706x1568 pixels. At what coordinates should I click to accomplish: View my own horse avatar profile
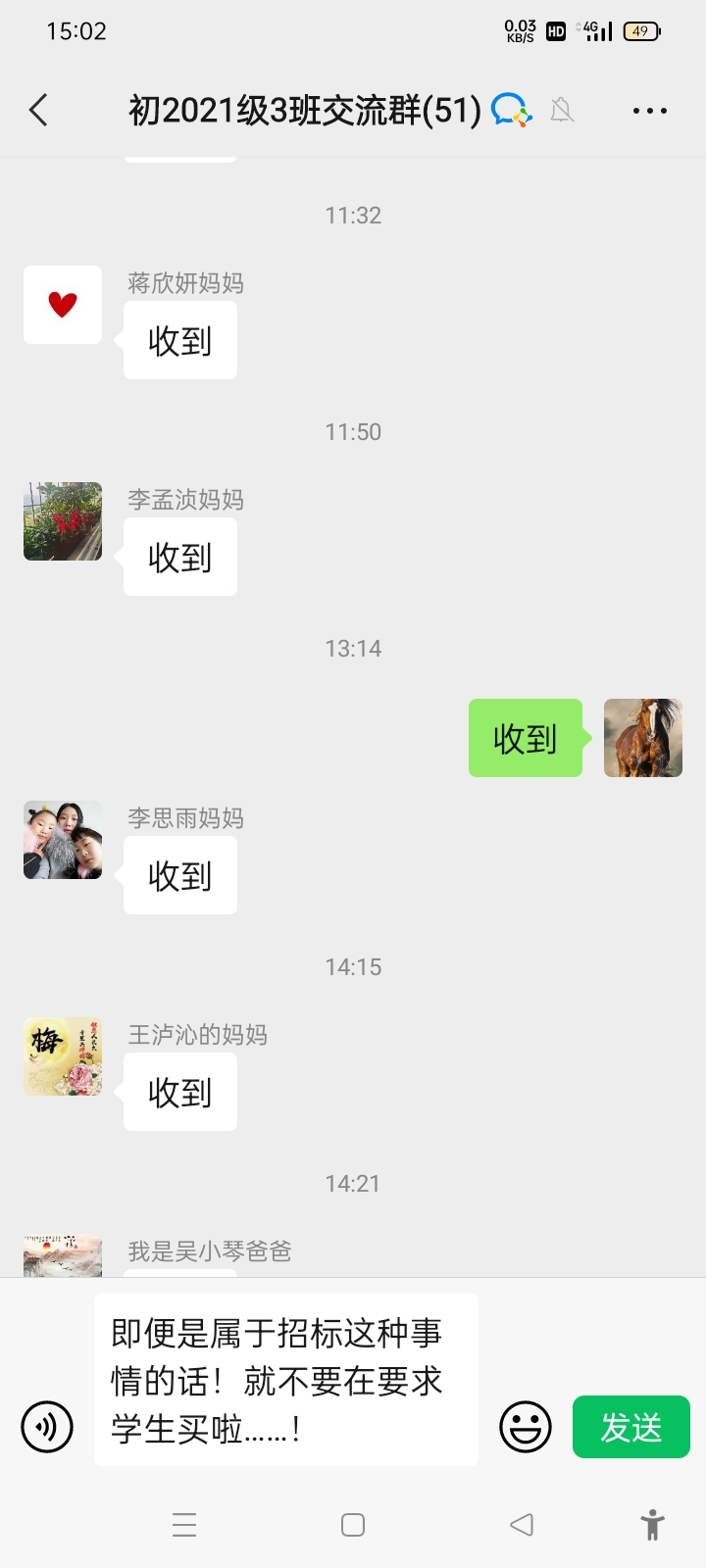click(642, 738)
